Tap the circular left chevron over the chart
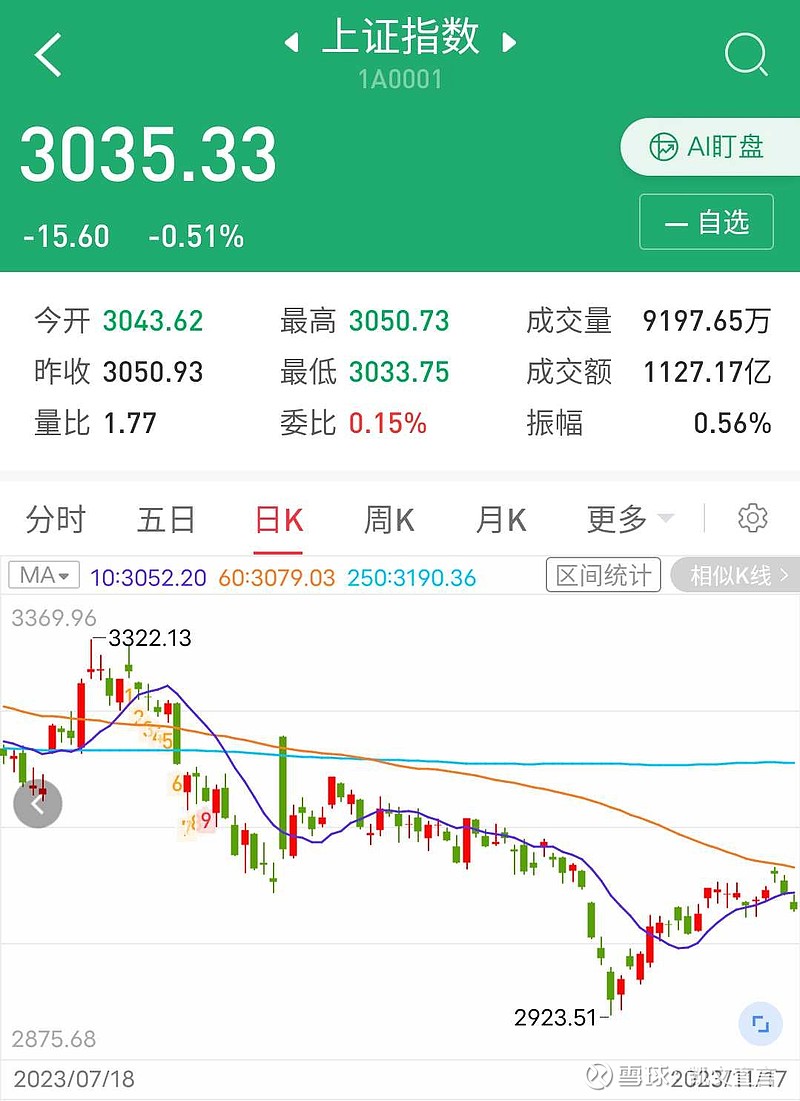The height and width of the screenshot is (1101, 800). [37, 803]
